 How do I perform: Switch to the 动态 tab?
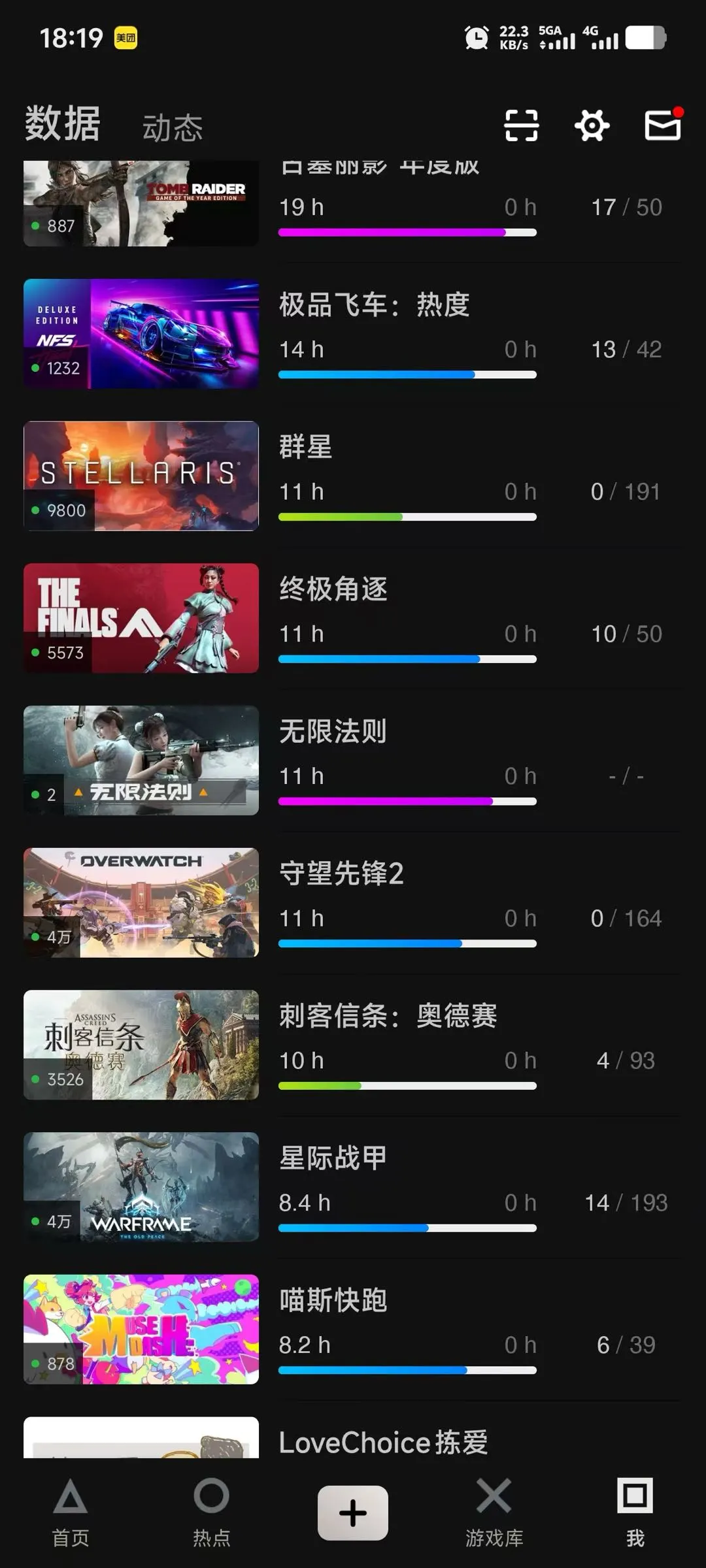tap(173, 127)
